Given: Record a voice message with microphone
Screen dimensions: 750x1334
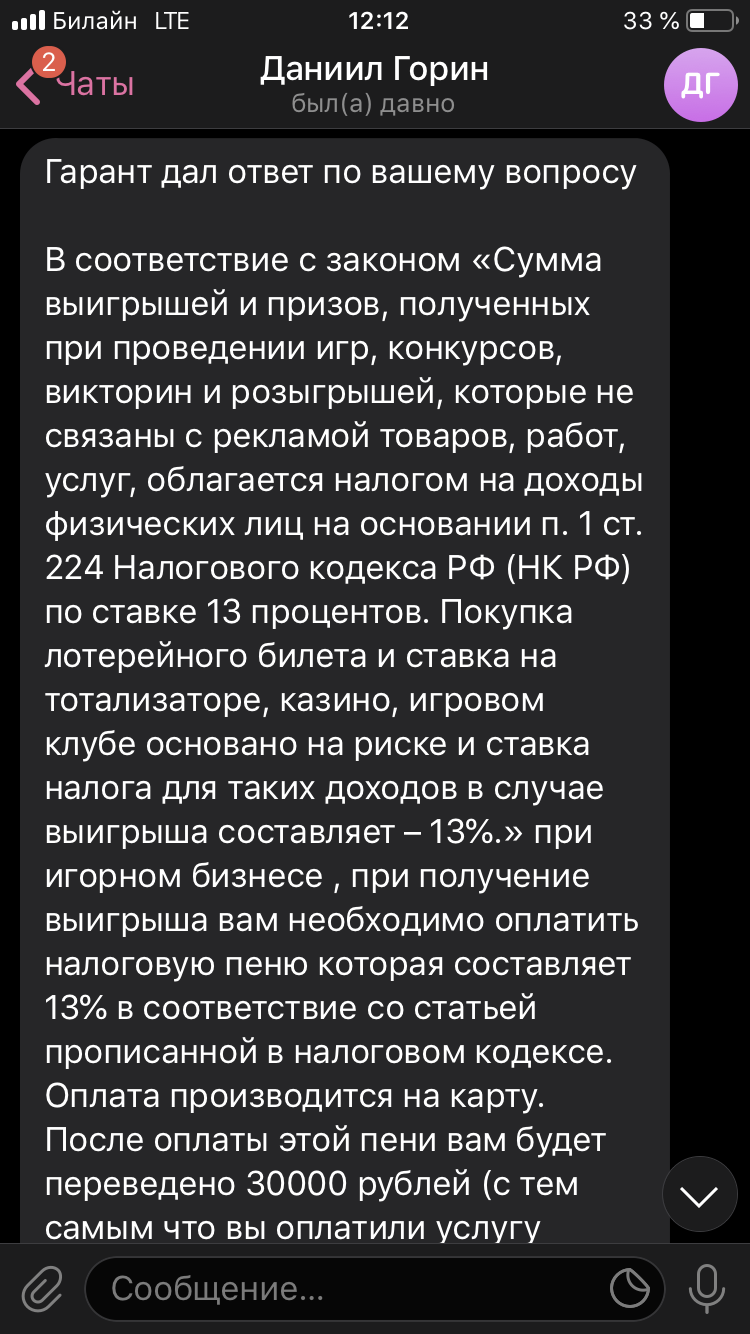Looking at the screenshot, I should [x=708, y=1288].
